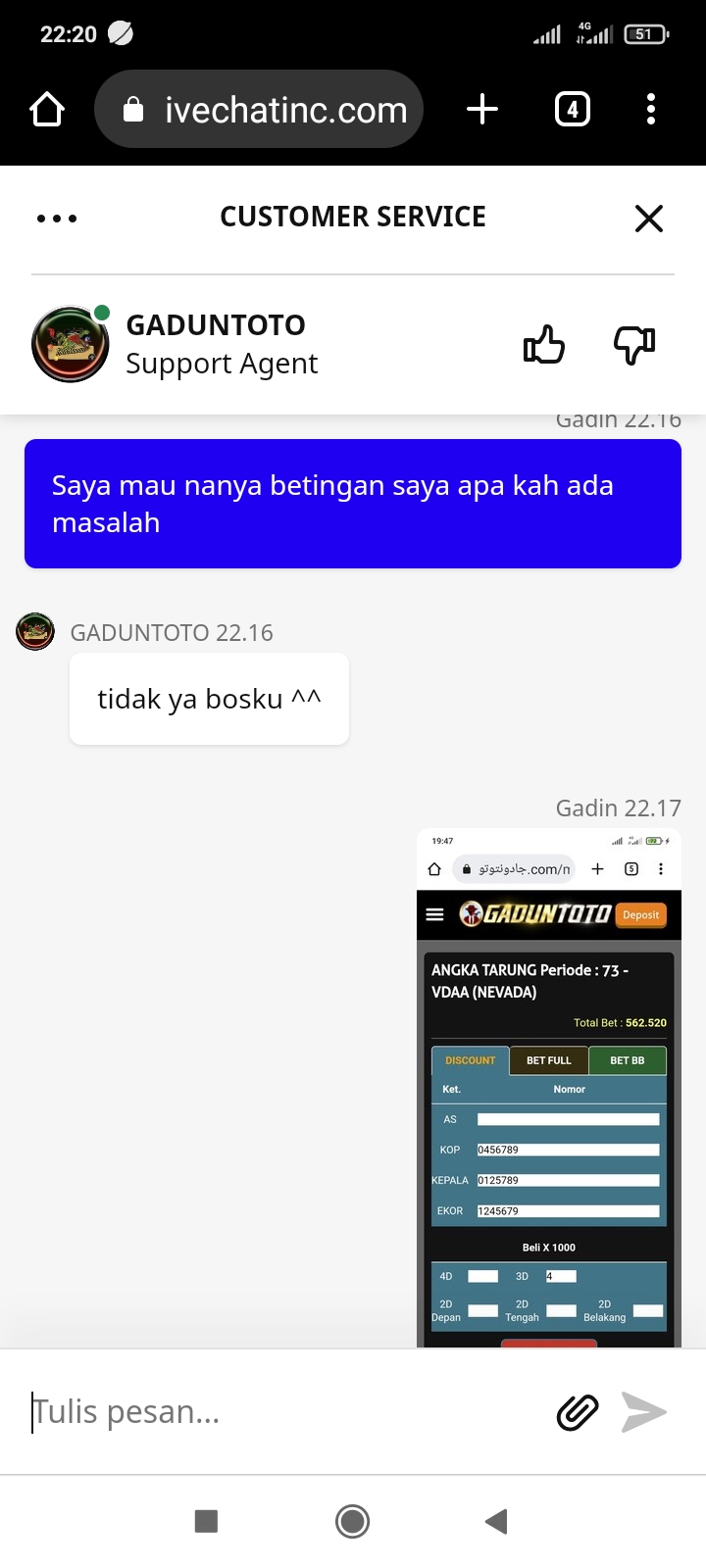Image resolution: width=706 pixels, height=1568 pixels.
Task: Open the sent screenshot image
Action: click(548, 1088)
